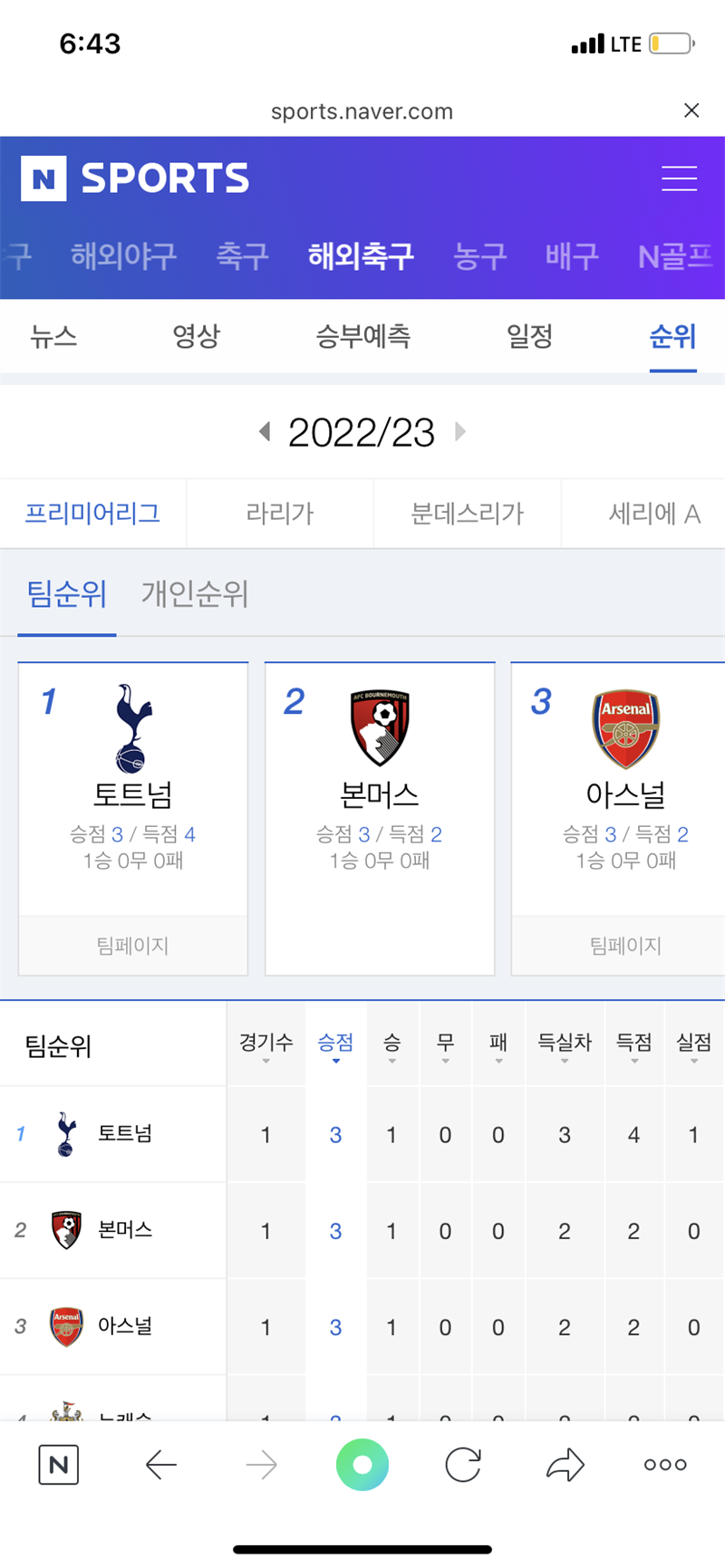
Task: Switch to 개인순위 rankings
Action: click(195, 594)
